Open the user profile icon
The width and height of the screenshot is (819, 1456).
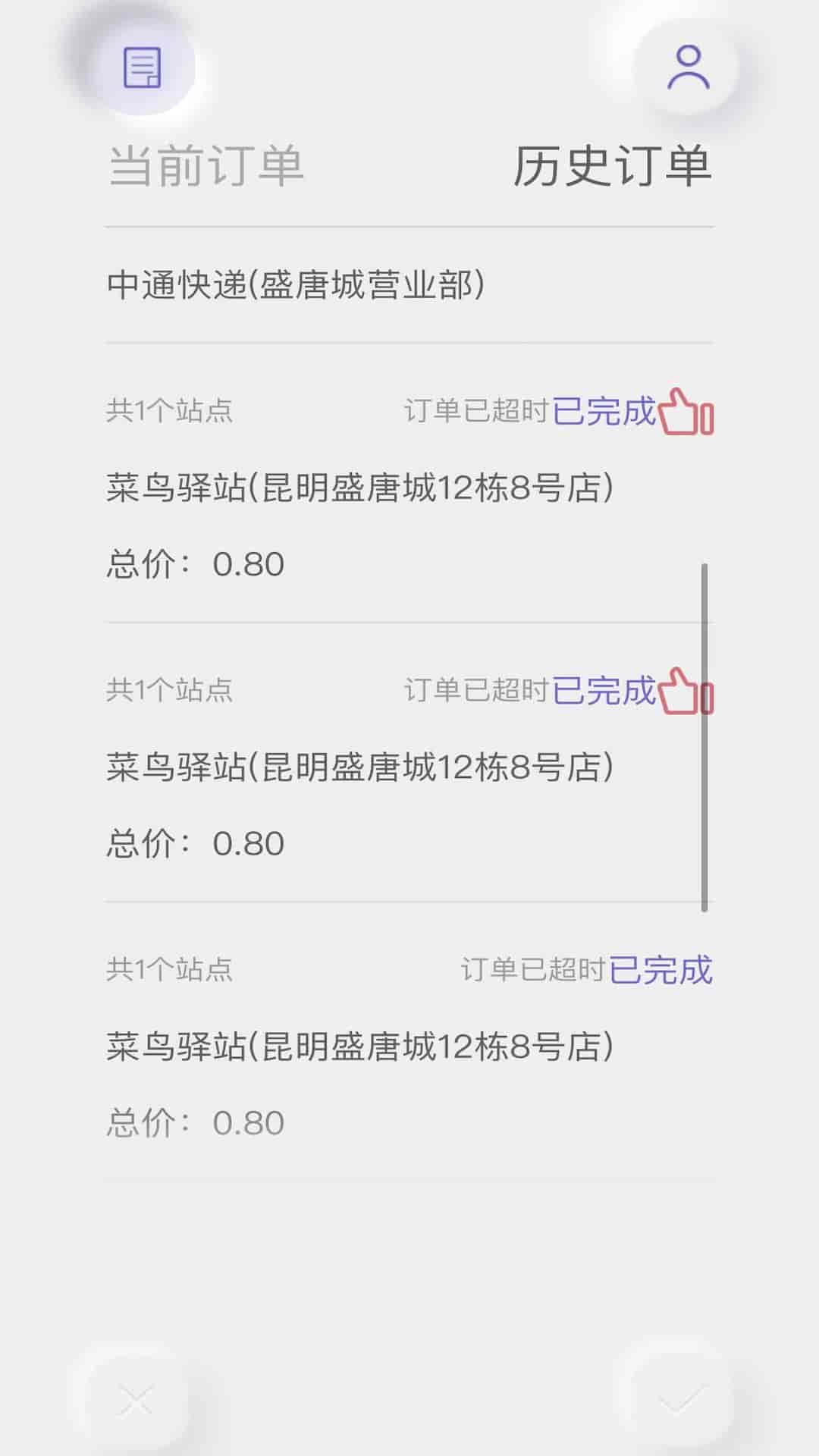tap(688, 67)
